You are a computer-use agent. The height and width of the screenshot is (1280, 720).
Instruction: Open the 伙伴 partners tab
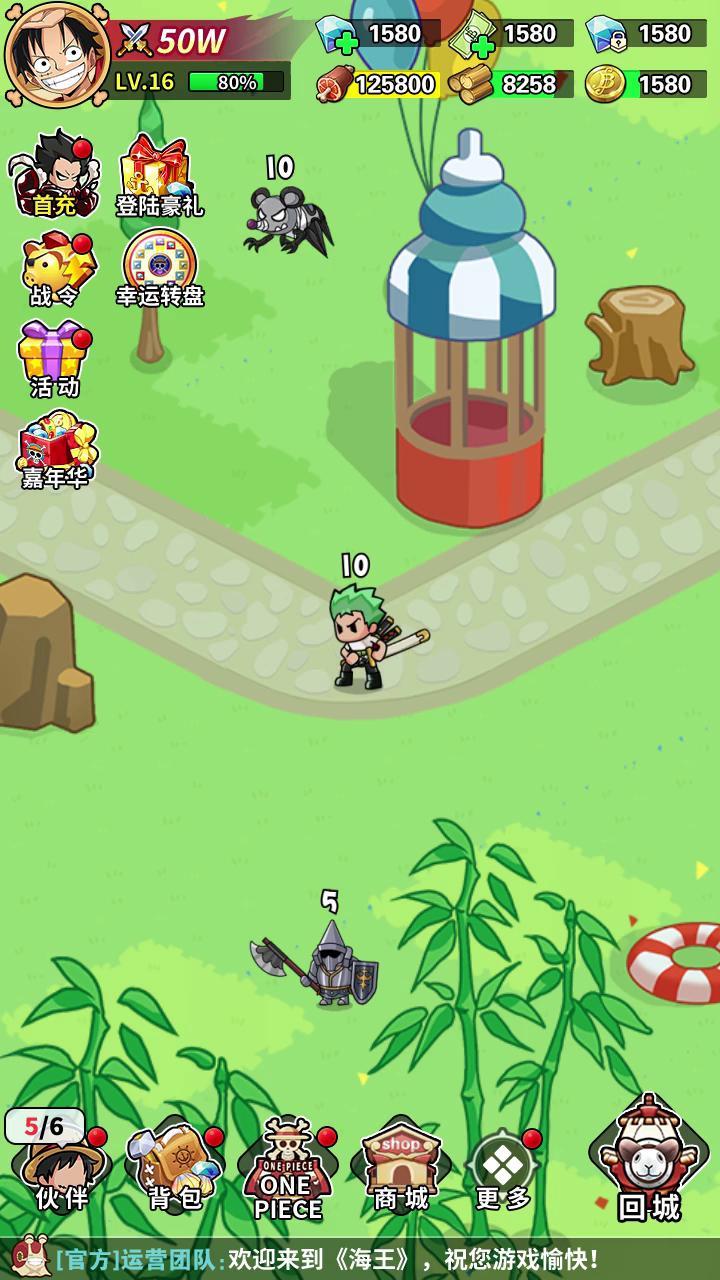(x=62, y=1165)
